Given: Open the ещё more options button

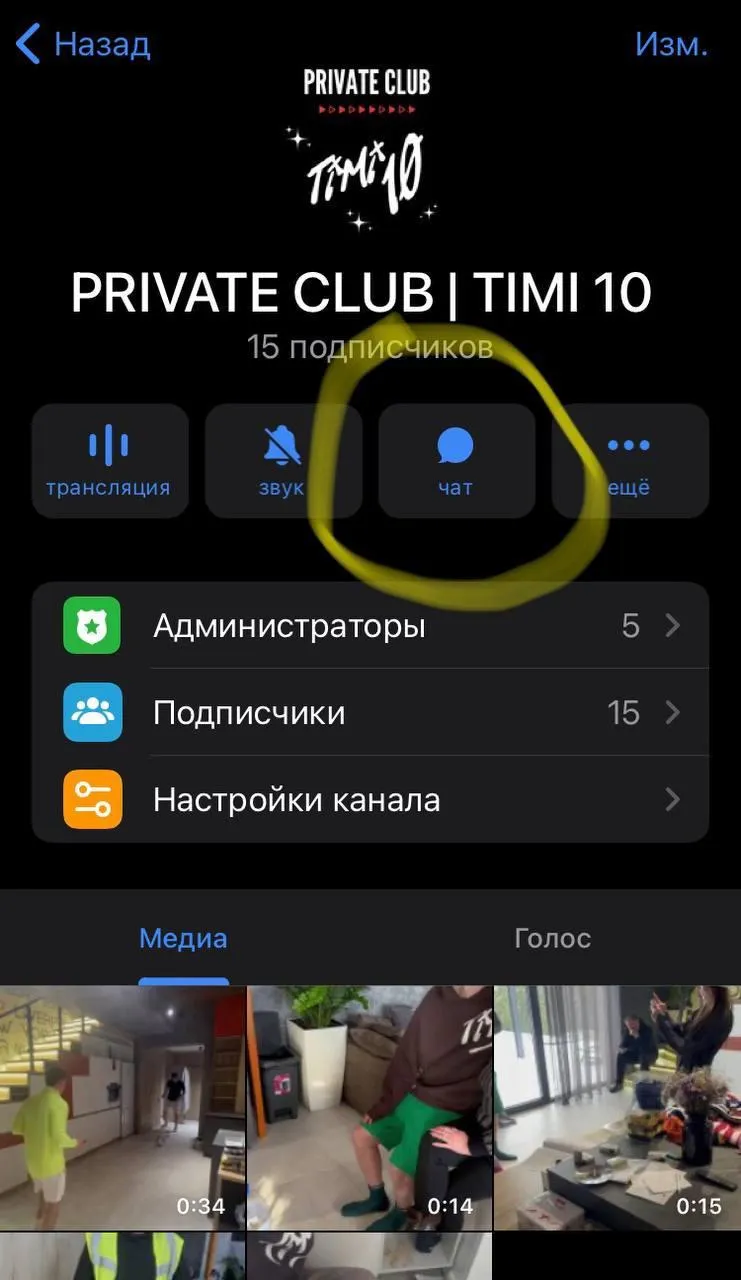Looking at the screenshot, I should point(629,461).
